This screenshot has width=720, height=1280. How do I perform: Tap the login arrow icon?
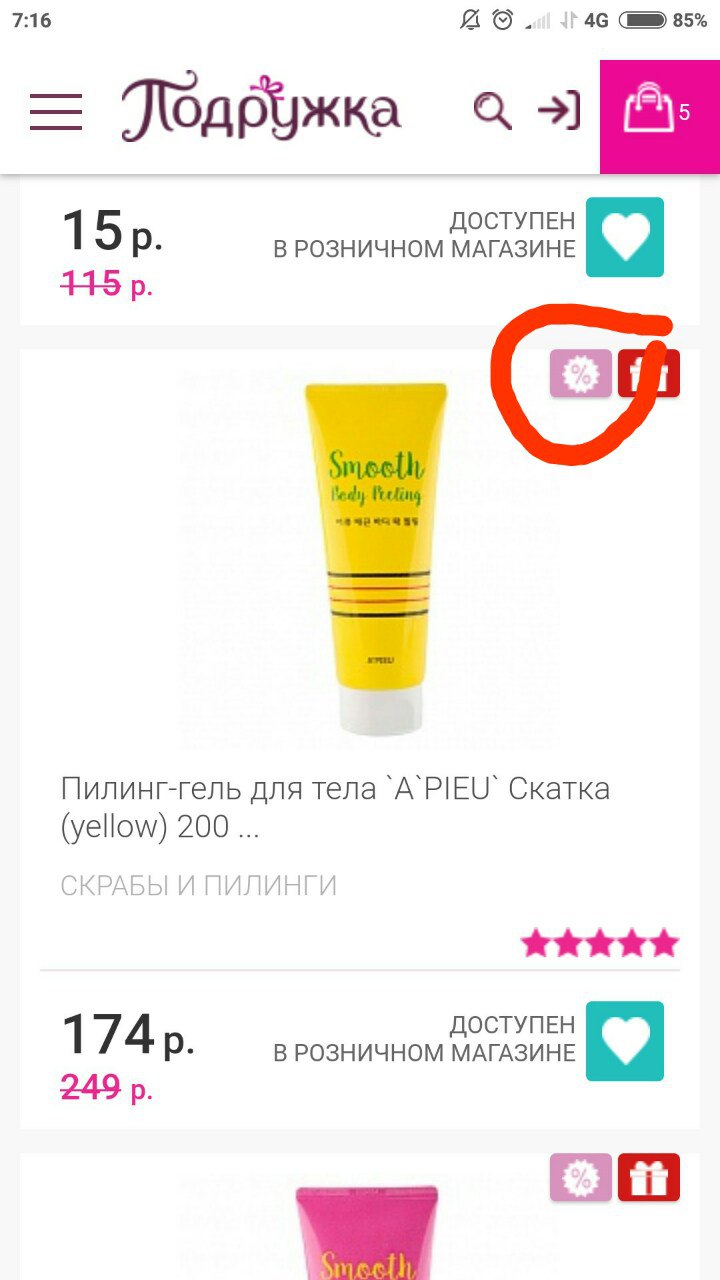(x=558, y=111)
